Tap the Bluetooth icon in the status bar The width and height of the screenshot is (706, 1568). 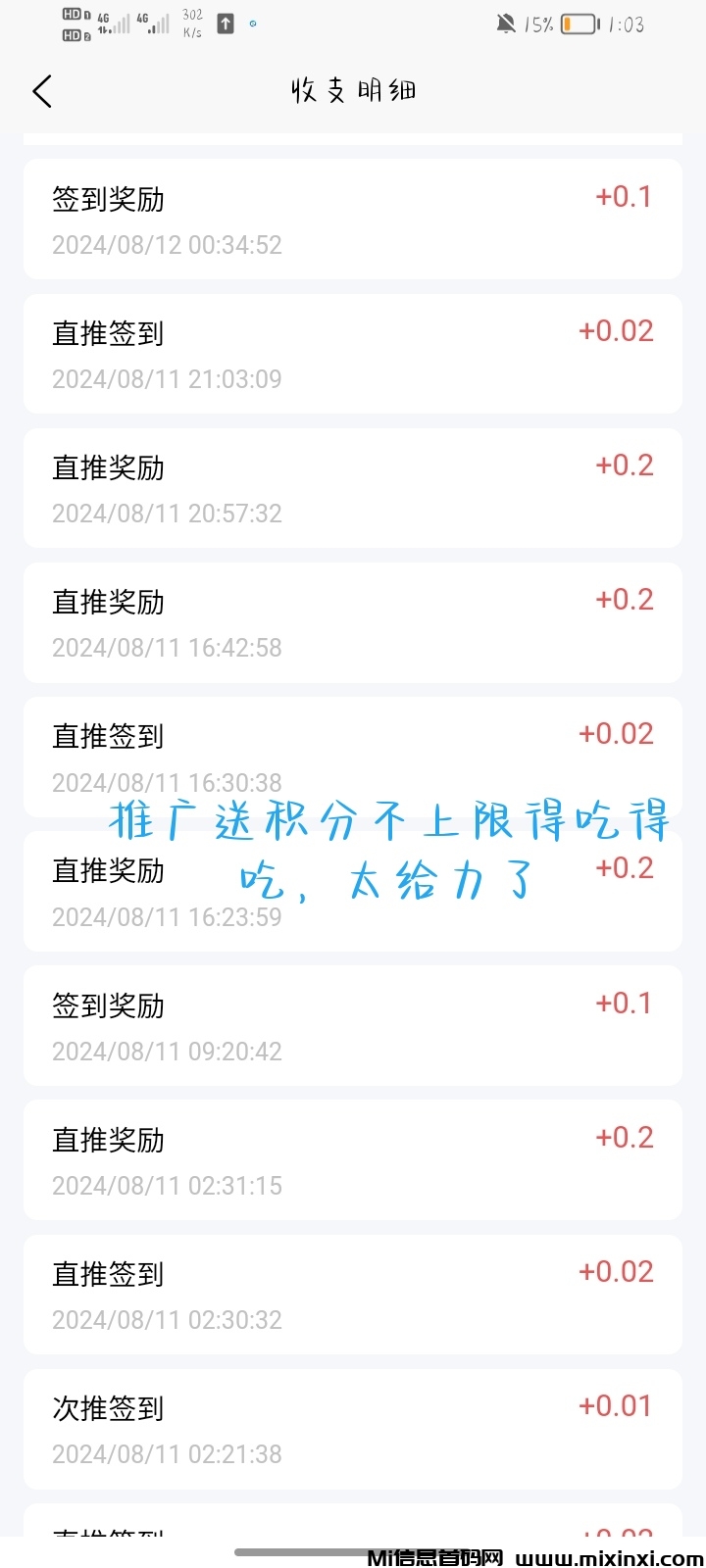coord(253,24)
